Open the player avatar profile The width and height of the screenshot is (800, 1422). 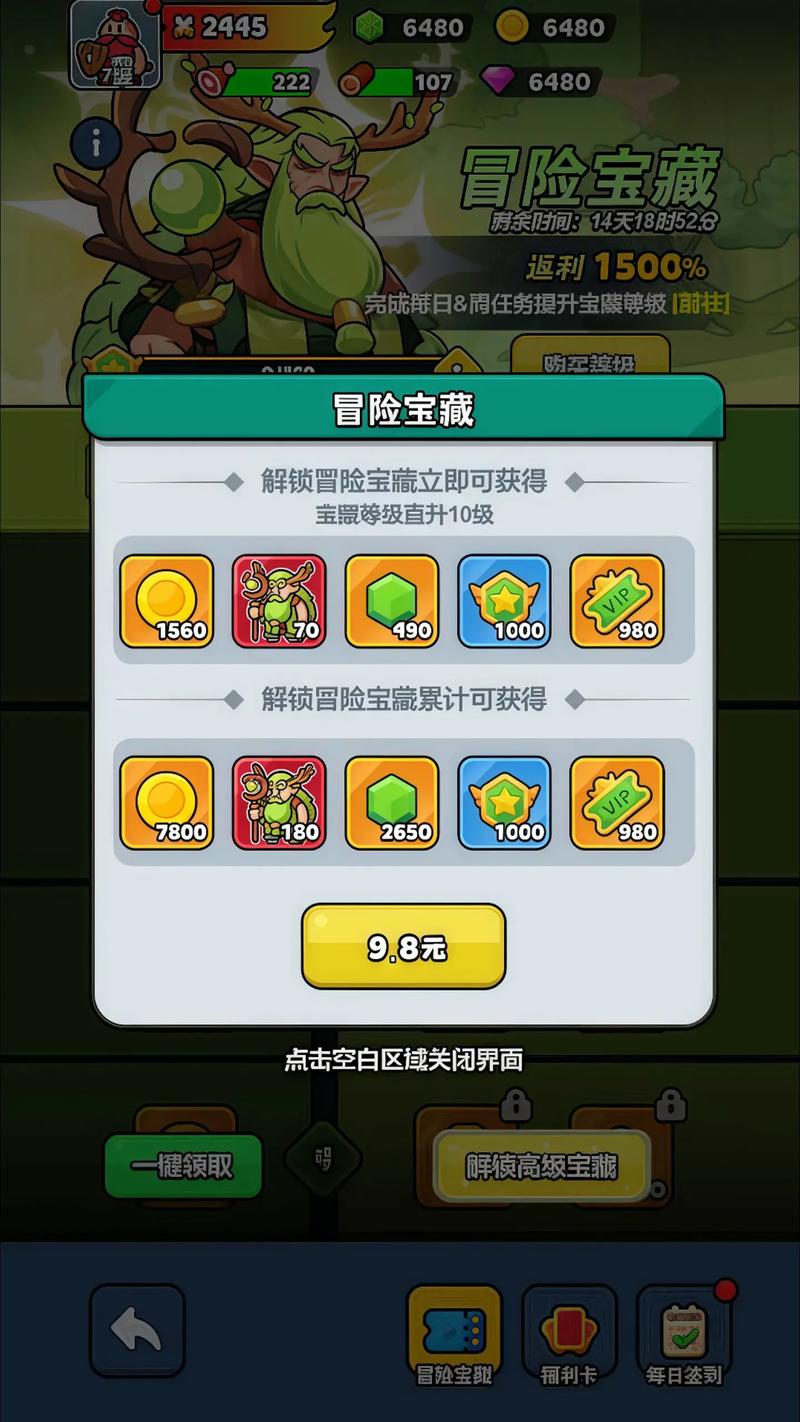[x=115, y=45]
